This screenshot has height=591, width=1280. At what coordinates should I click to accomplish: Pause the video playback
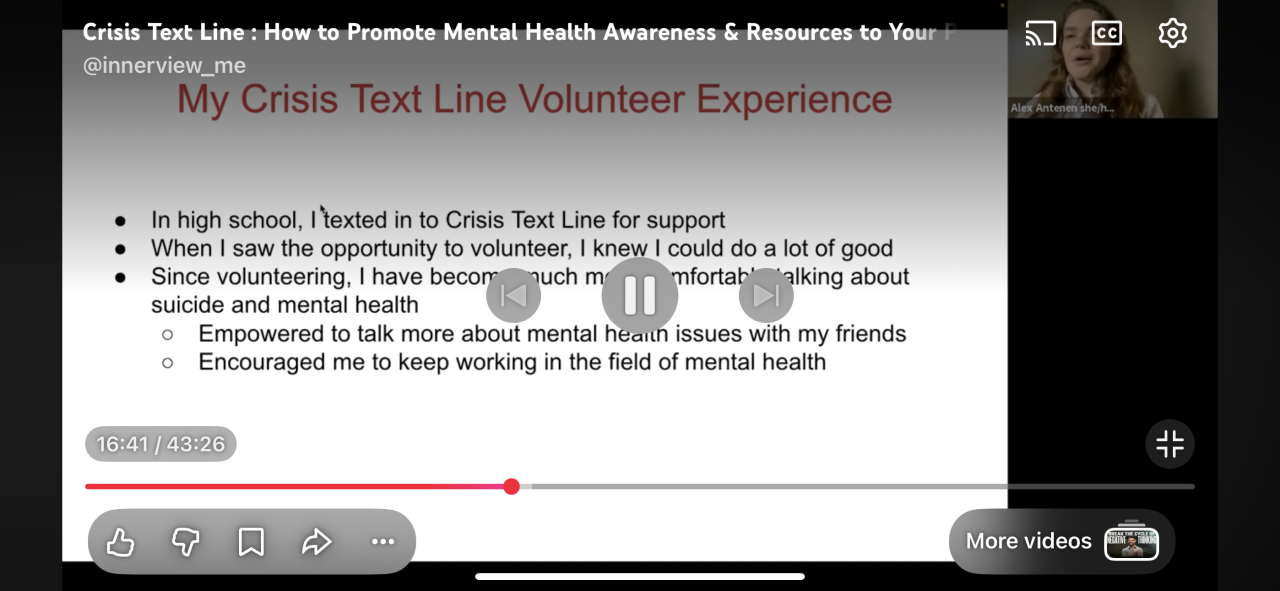tap(639, 295)
